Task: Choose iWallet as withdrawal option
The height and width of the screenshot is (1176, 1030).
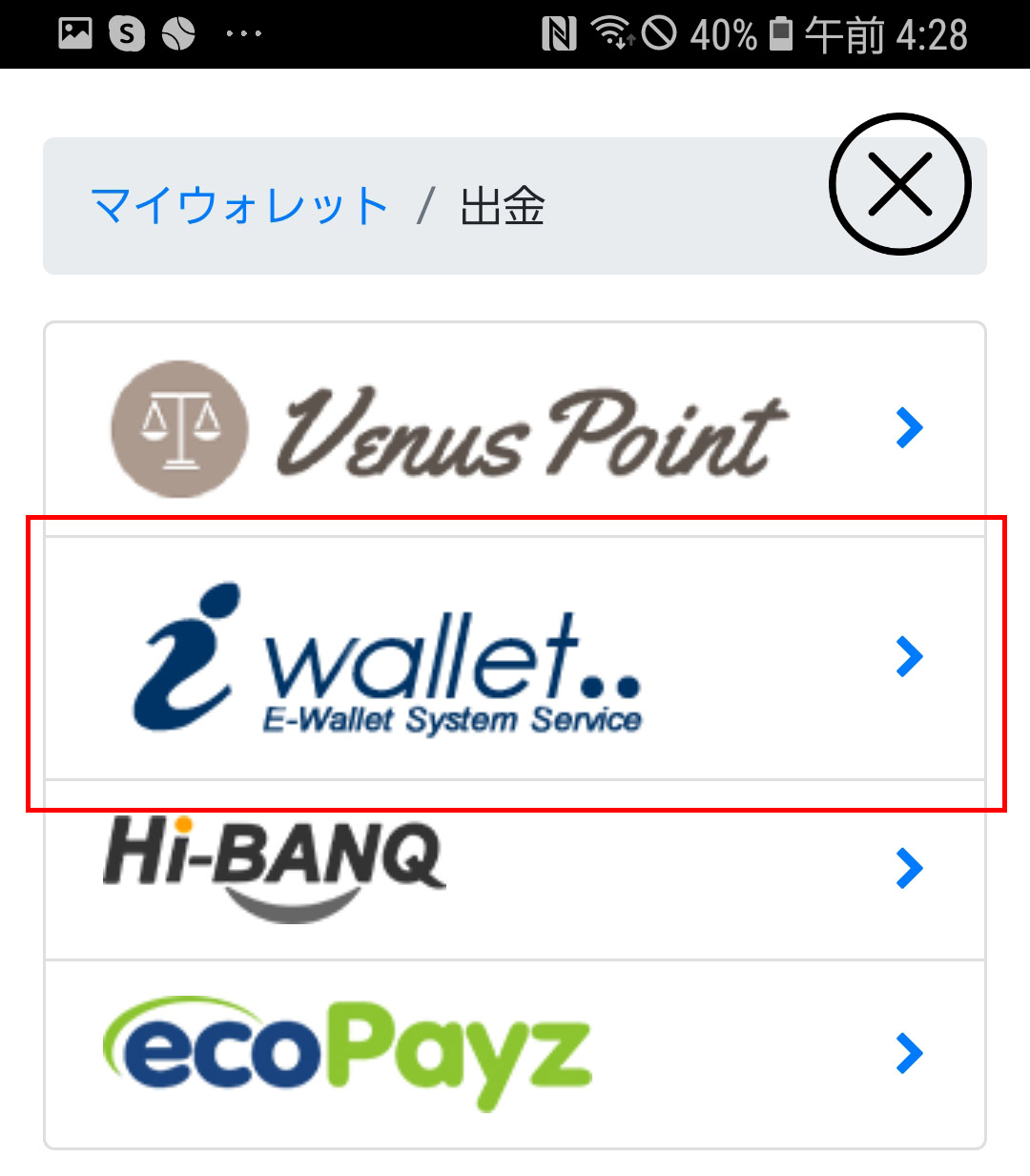Action: click(515, 658)
